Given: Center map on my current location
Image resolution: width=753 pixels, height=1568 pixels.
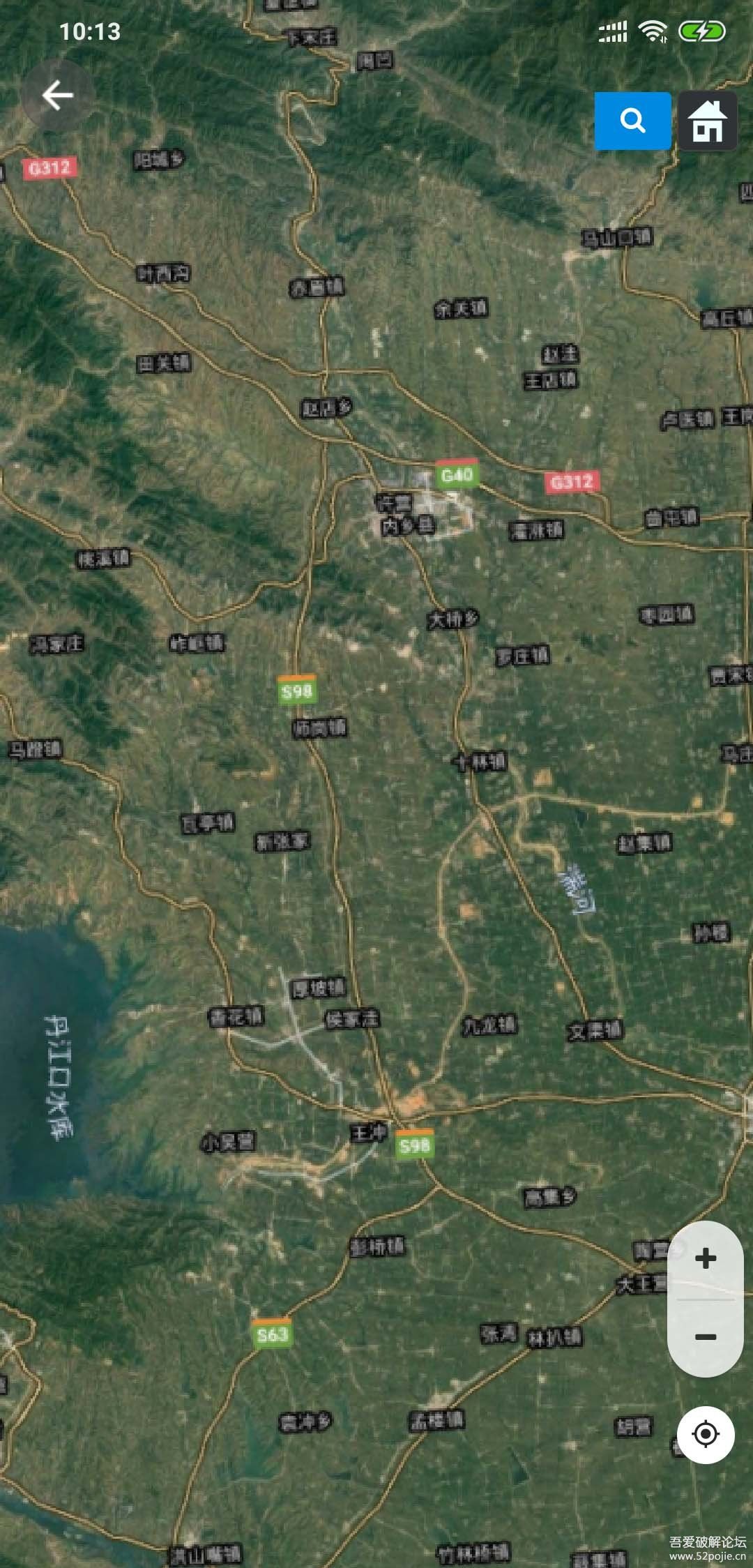Looking at the screenshot, I should click(706, 1434).
